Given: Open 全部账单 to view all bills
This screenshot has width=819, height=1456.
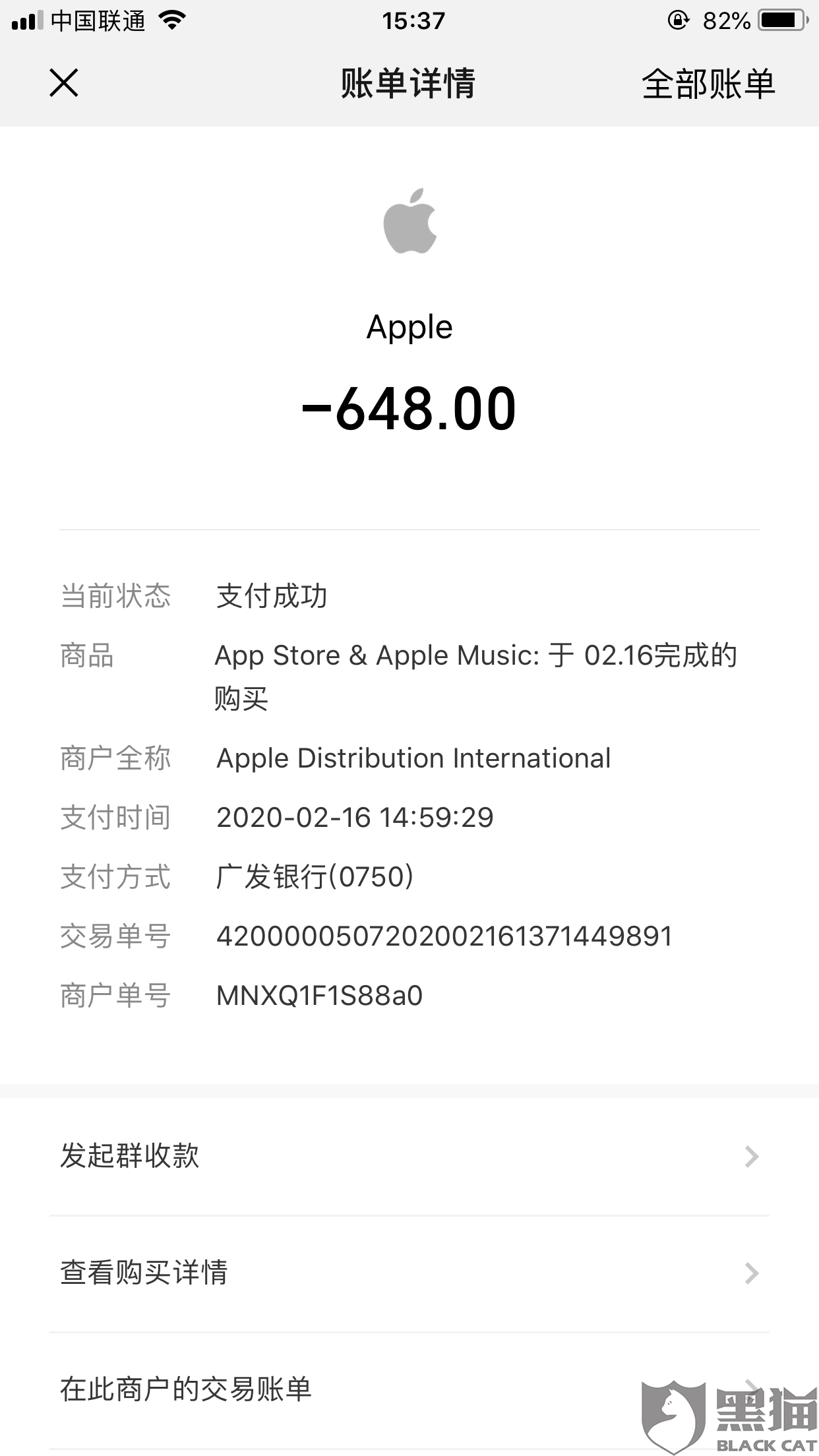Looking at the screenshot, I should coord(708,84).
